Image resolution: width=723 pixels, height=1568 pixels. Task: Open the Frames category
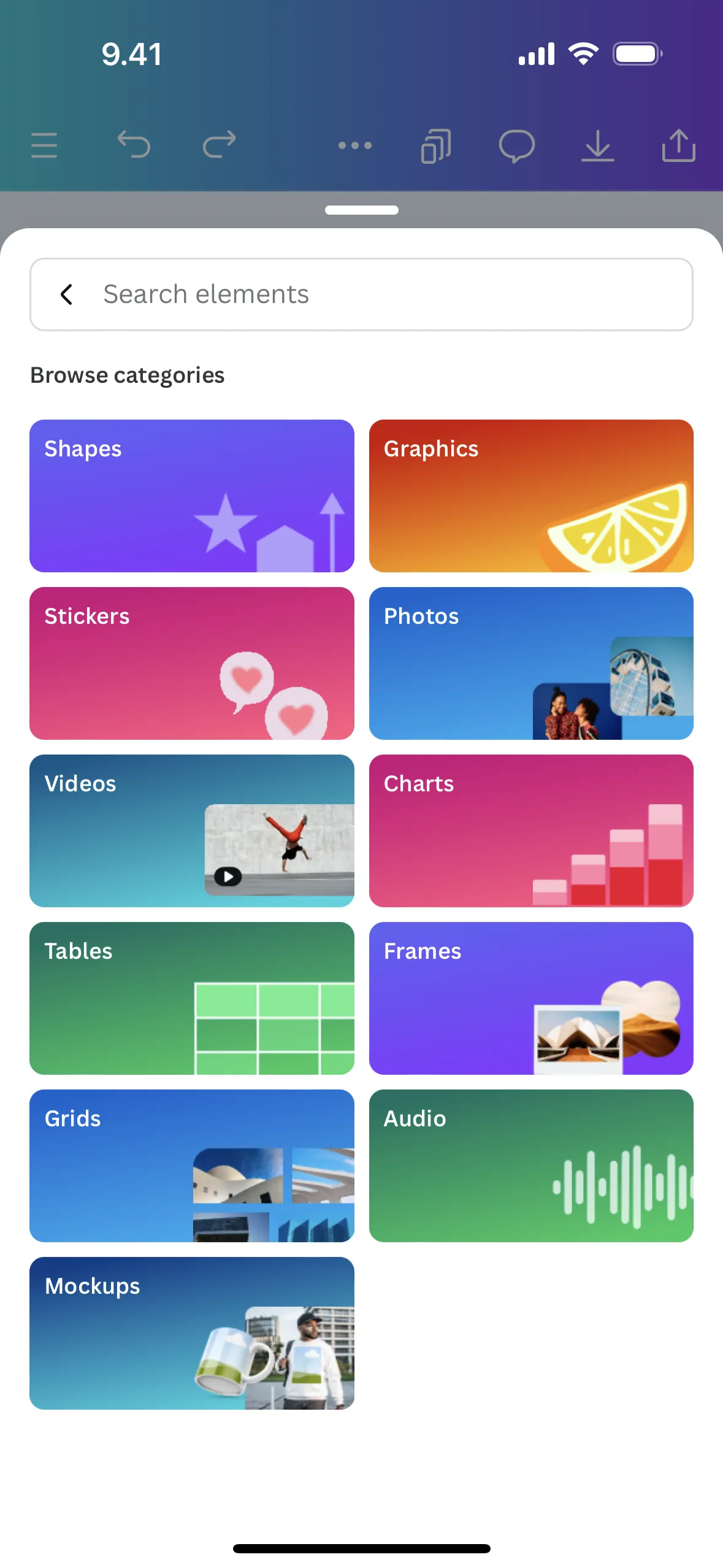point(531,998)
